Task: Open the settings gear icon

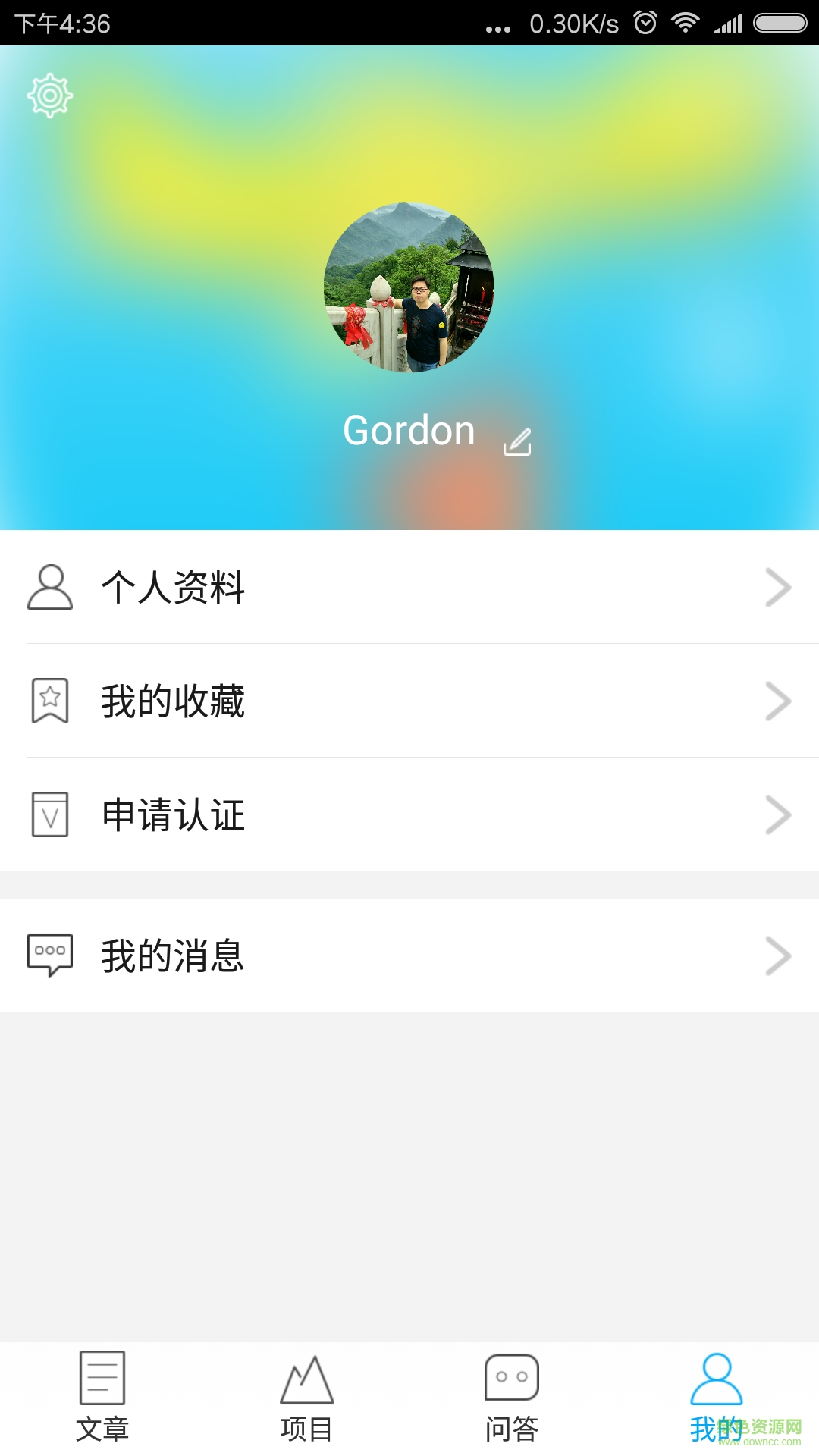Action: pyautogui.click(x=51, y=94)
